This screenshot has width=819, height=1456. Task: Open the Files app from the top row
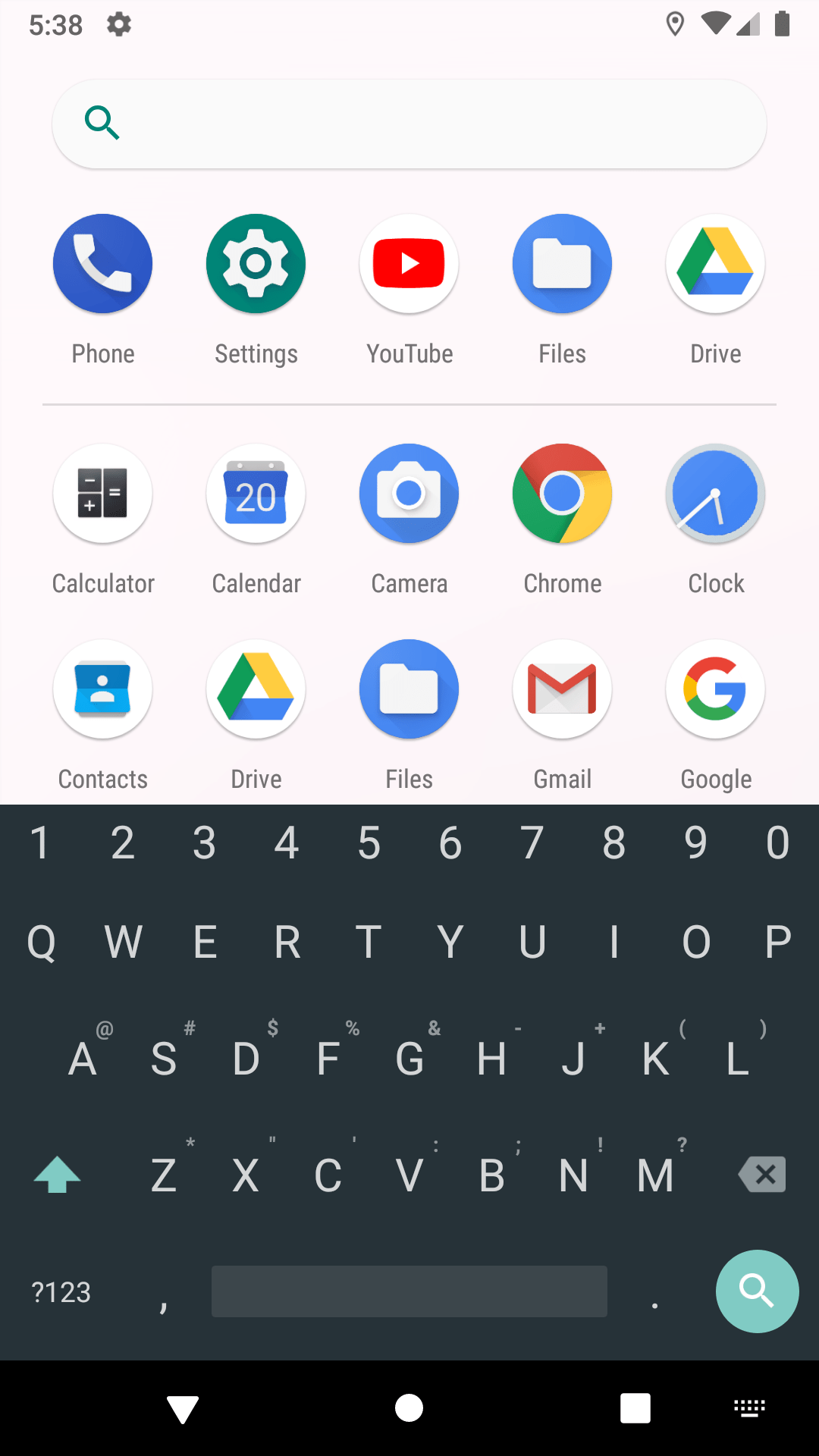(x=562, y=263)
